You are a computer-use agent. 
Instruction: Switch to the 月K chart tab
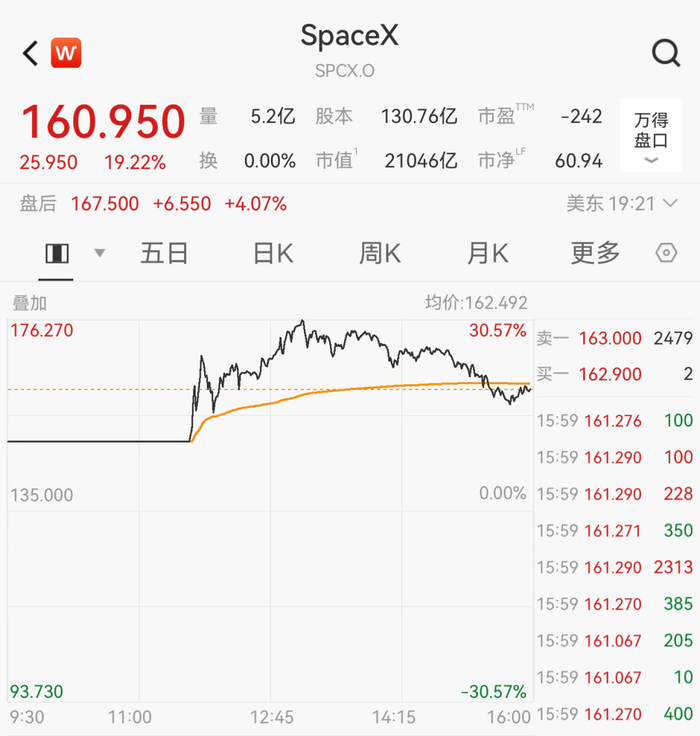pyautogui.click(x=488, y=253)
